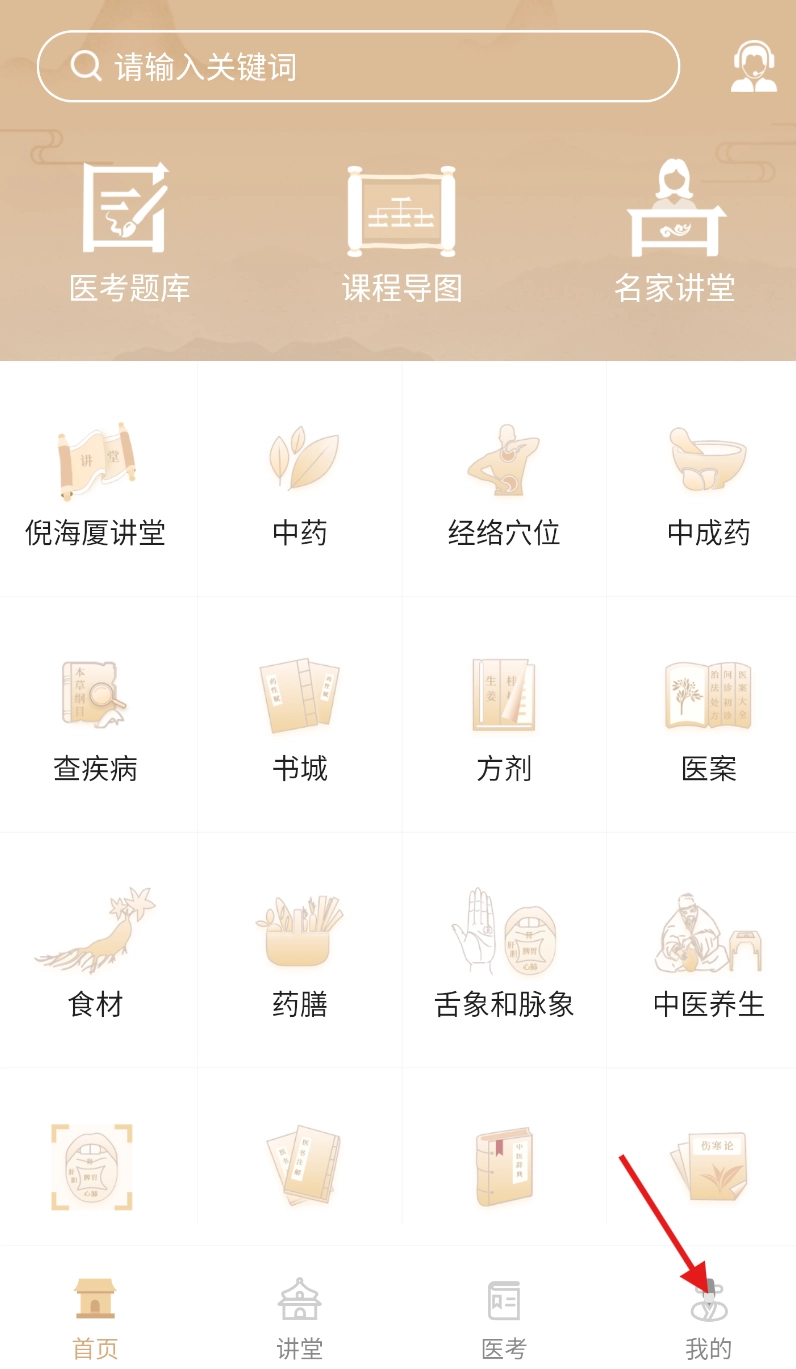Screen dimensions: 796x1369
Task: Open the customer service headset icon
Action: point(753,67)
